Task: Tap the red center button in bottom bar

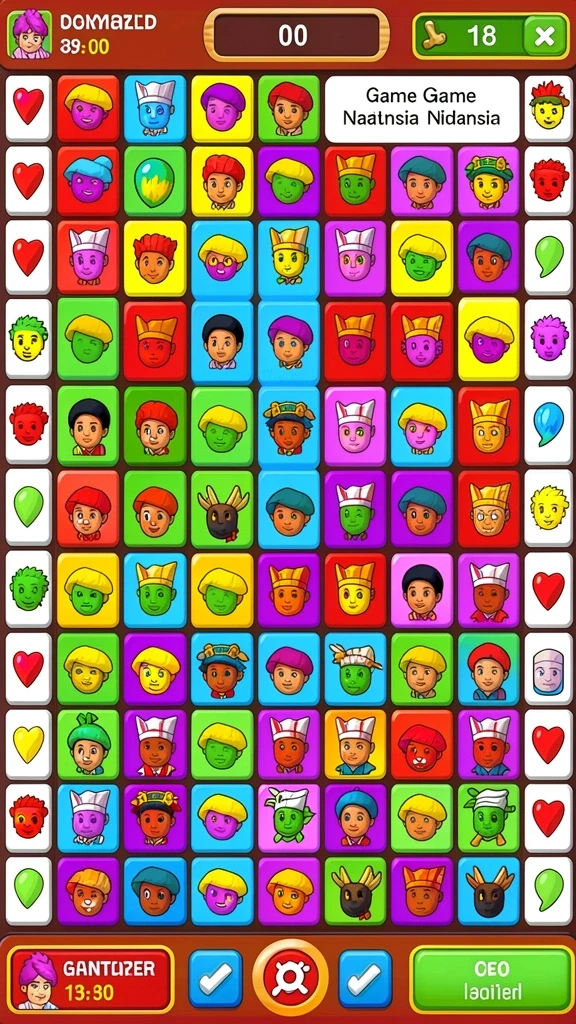Action: [289, 977]
